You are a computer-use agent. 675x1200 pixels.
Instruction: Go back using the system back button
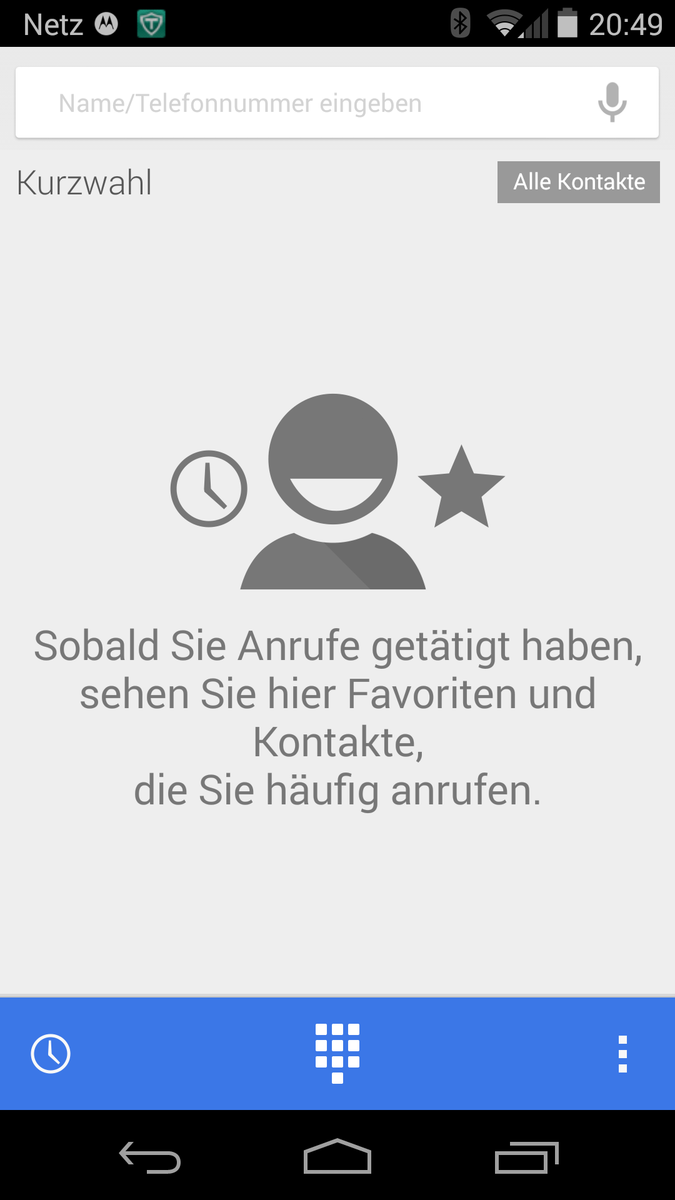(150, 1158)
